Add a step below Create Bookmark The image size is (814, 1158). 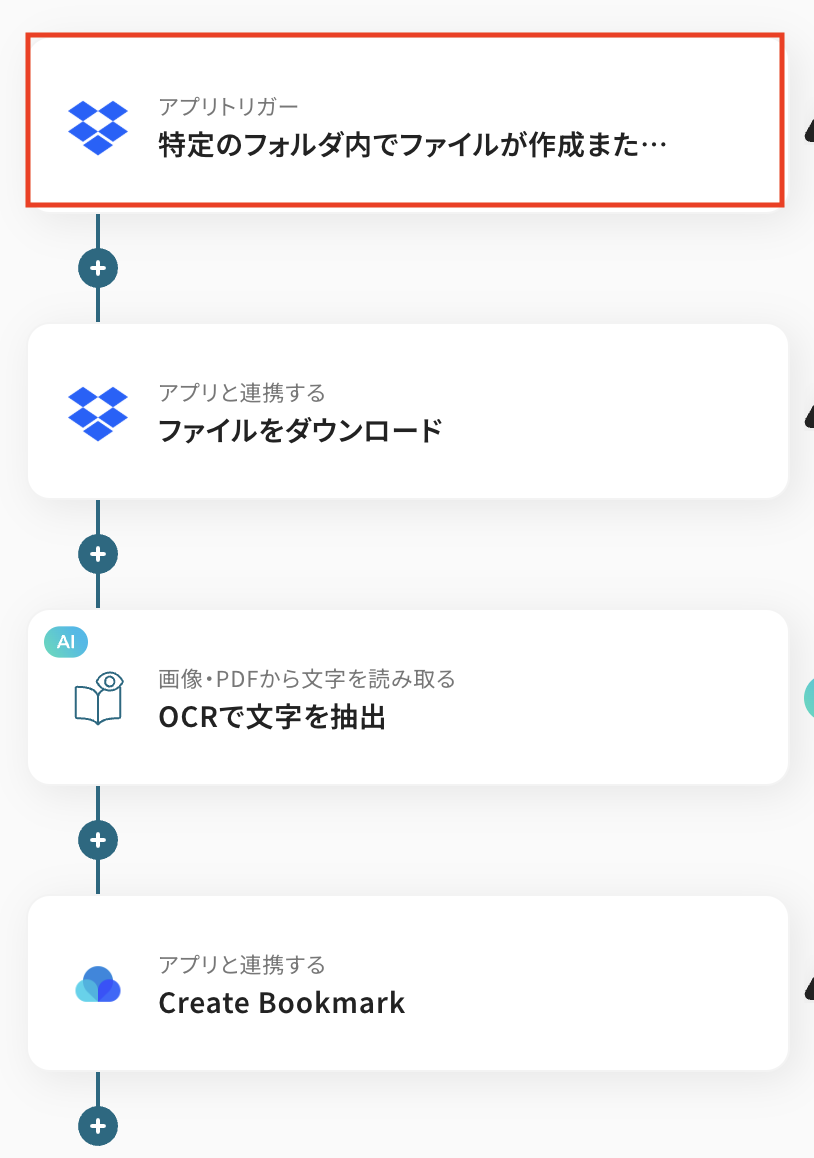pyautogui.click(x=98, y=1126)
